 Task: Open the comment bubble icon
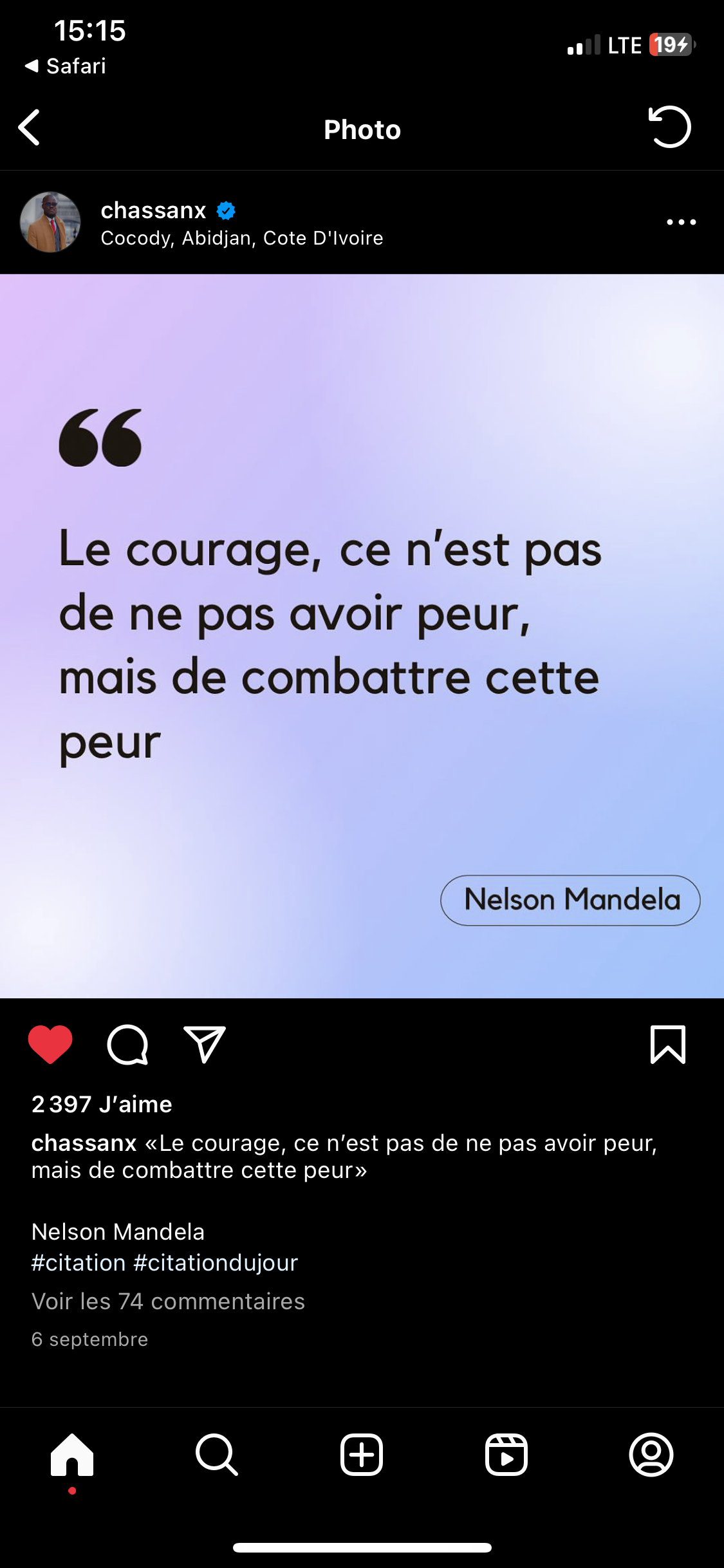pos(127,1044)
